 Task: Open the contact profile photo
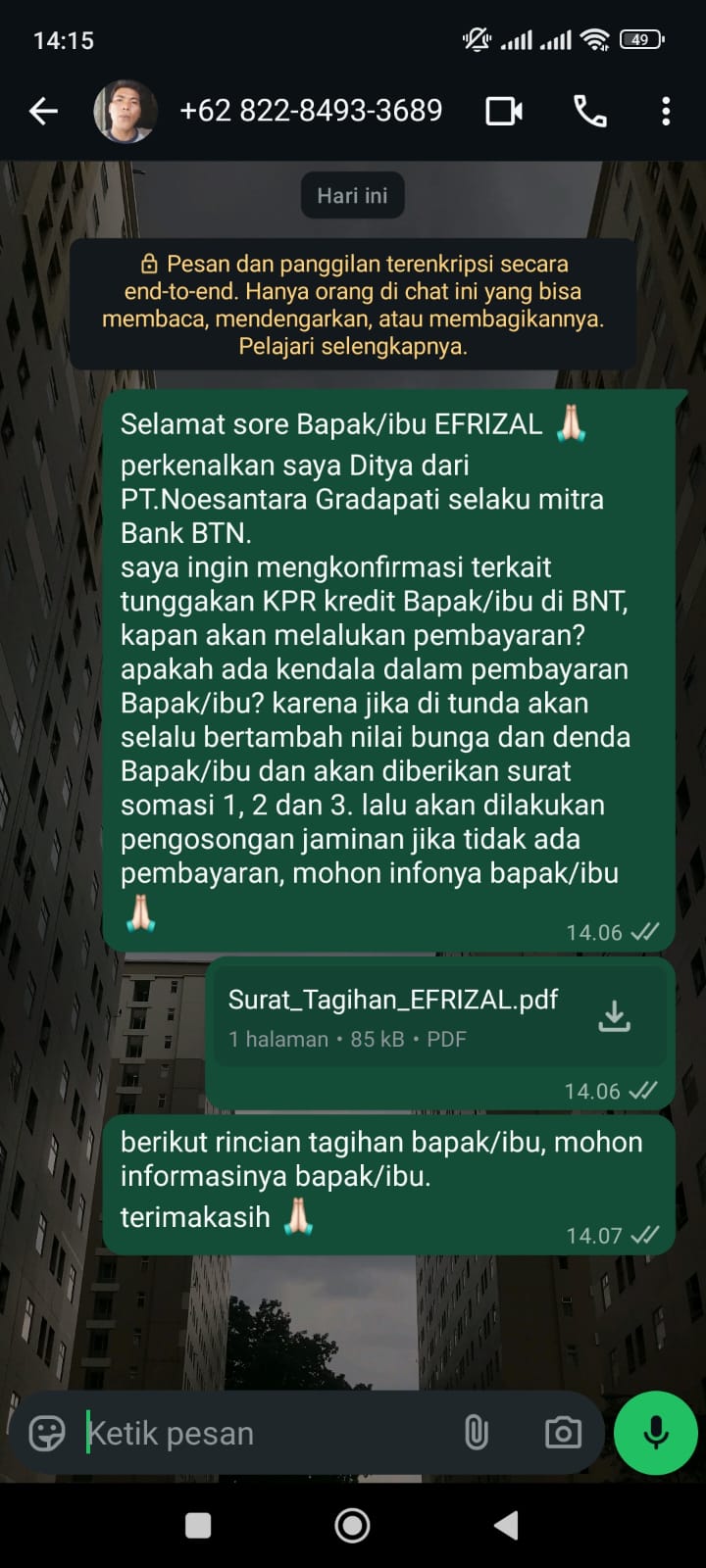point(125,112)
